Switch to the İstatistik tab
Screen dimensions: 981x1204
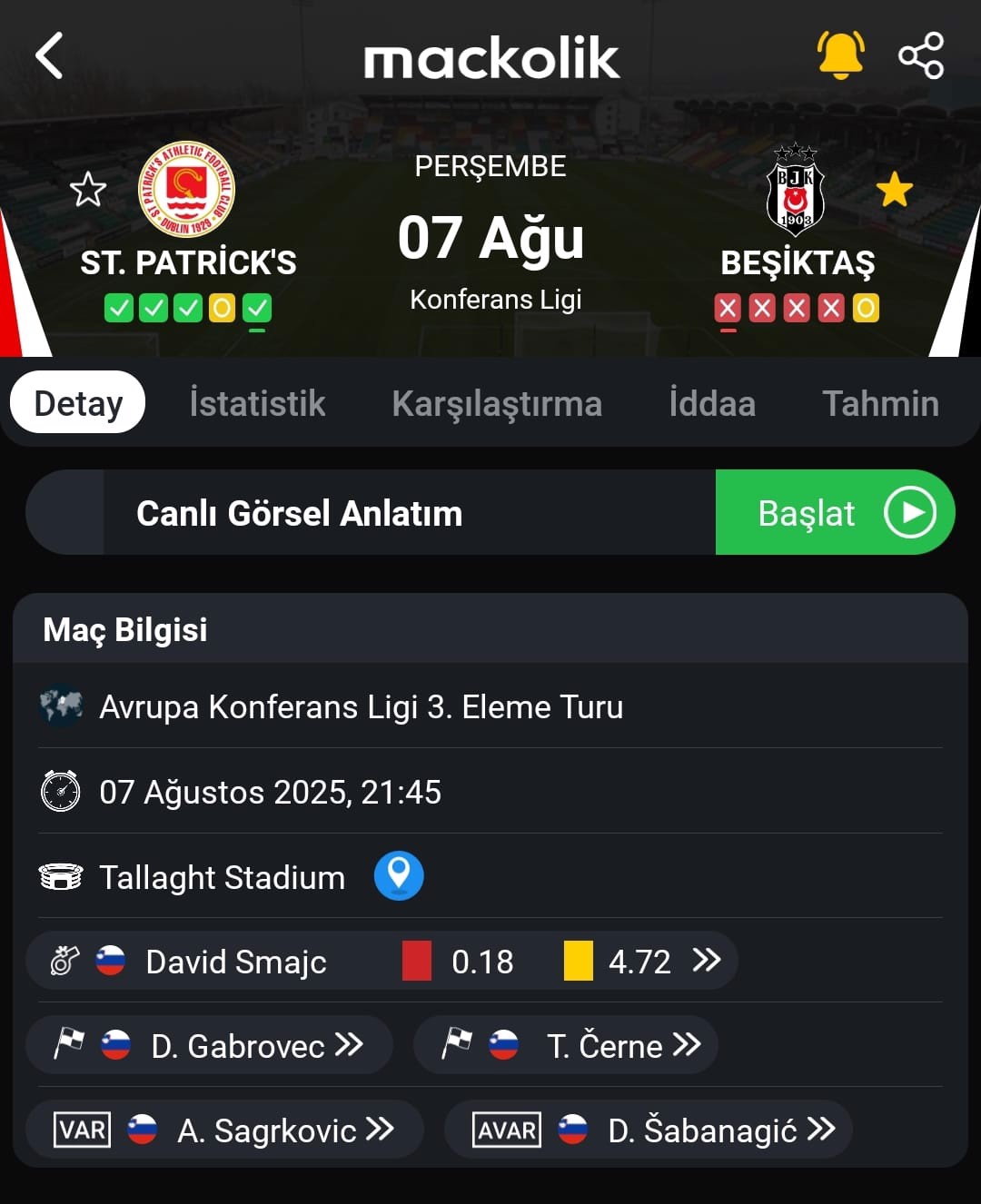tap(257, 403)
